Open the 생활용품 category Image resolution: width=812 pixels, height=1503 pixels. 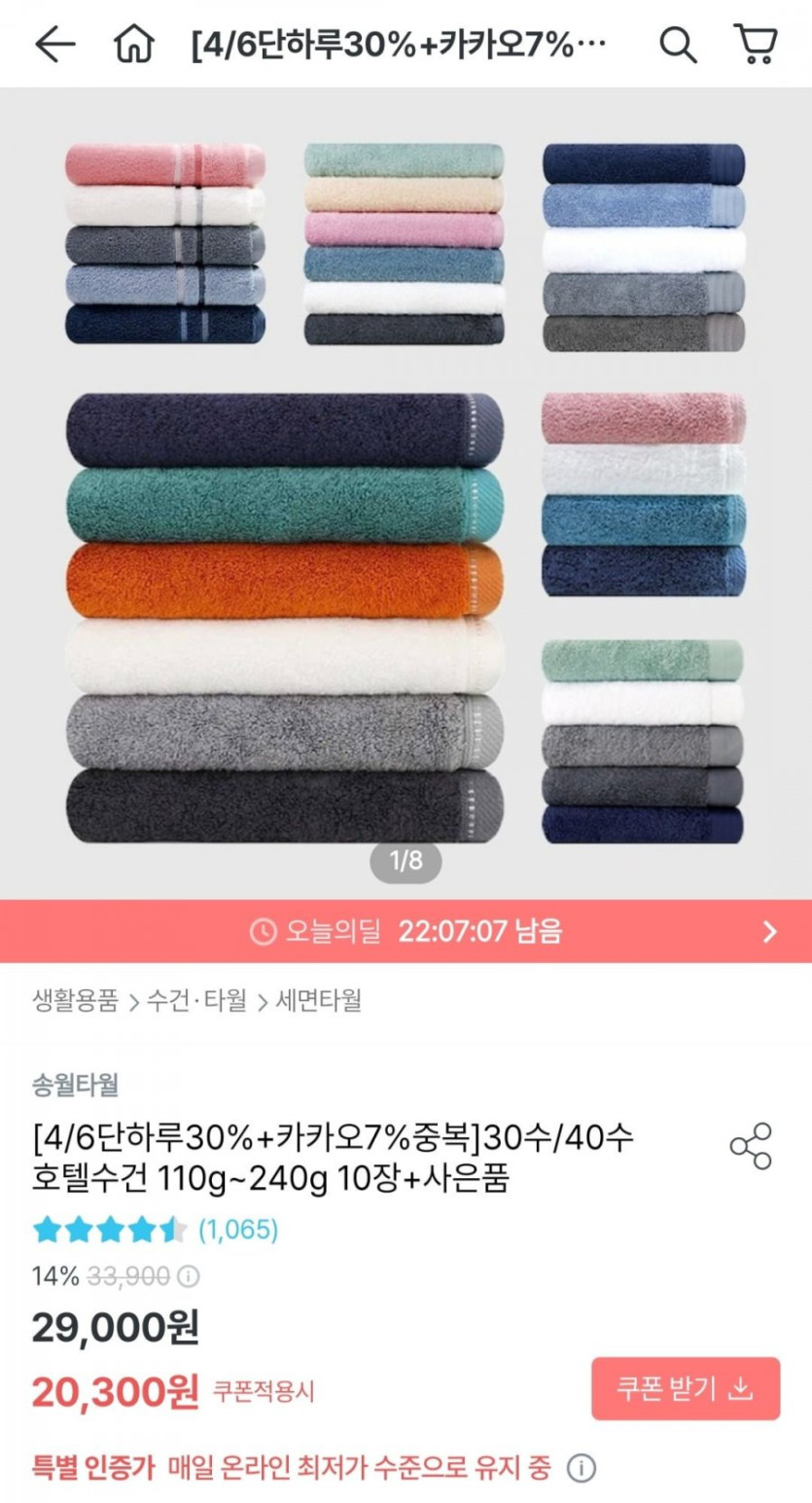point(75,1001)
